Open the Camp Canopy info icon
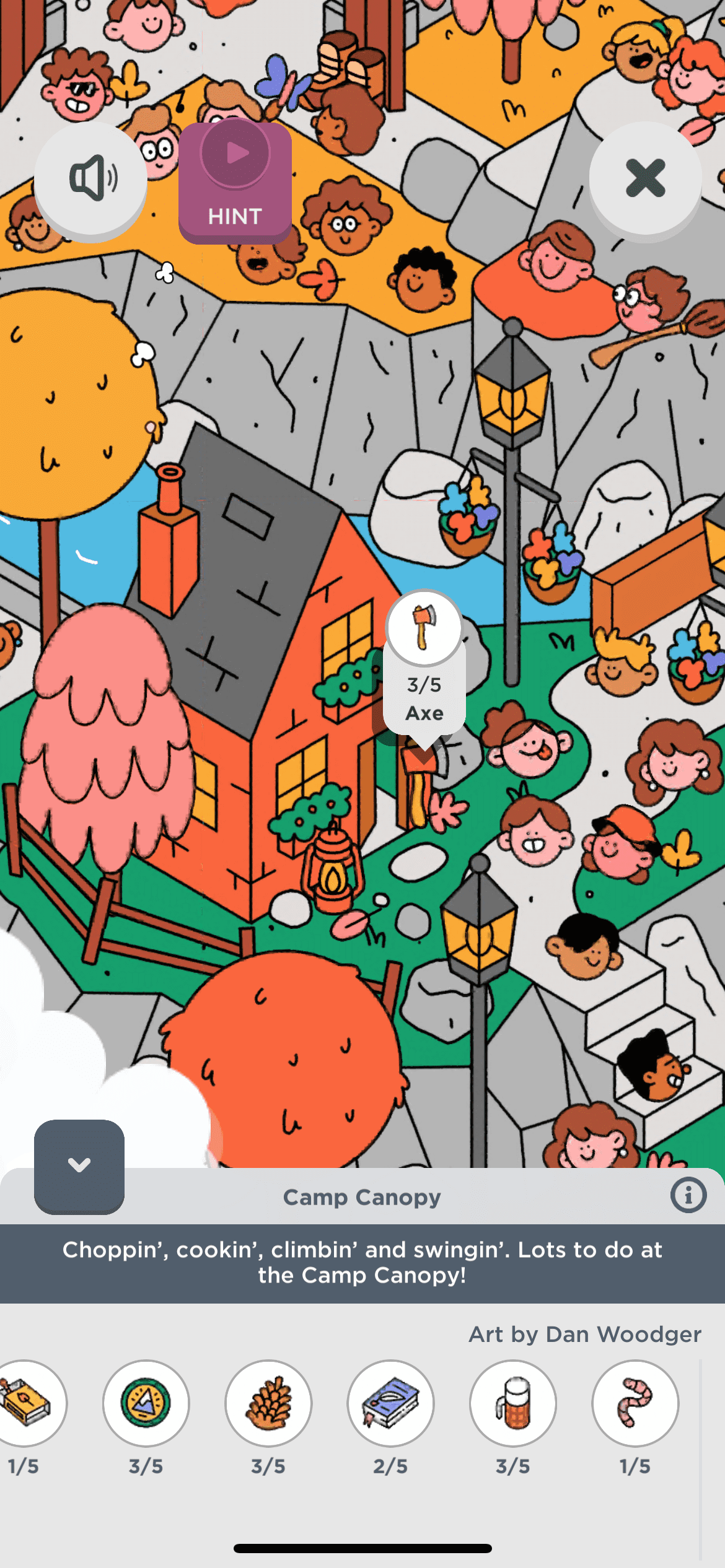725x1568 pixels. click(x=688, y=1195)
